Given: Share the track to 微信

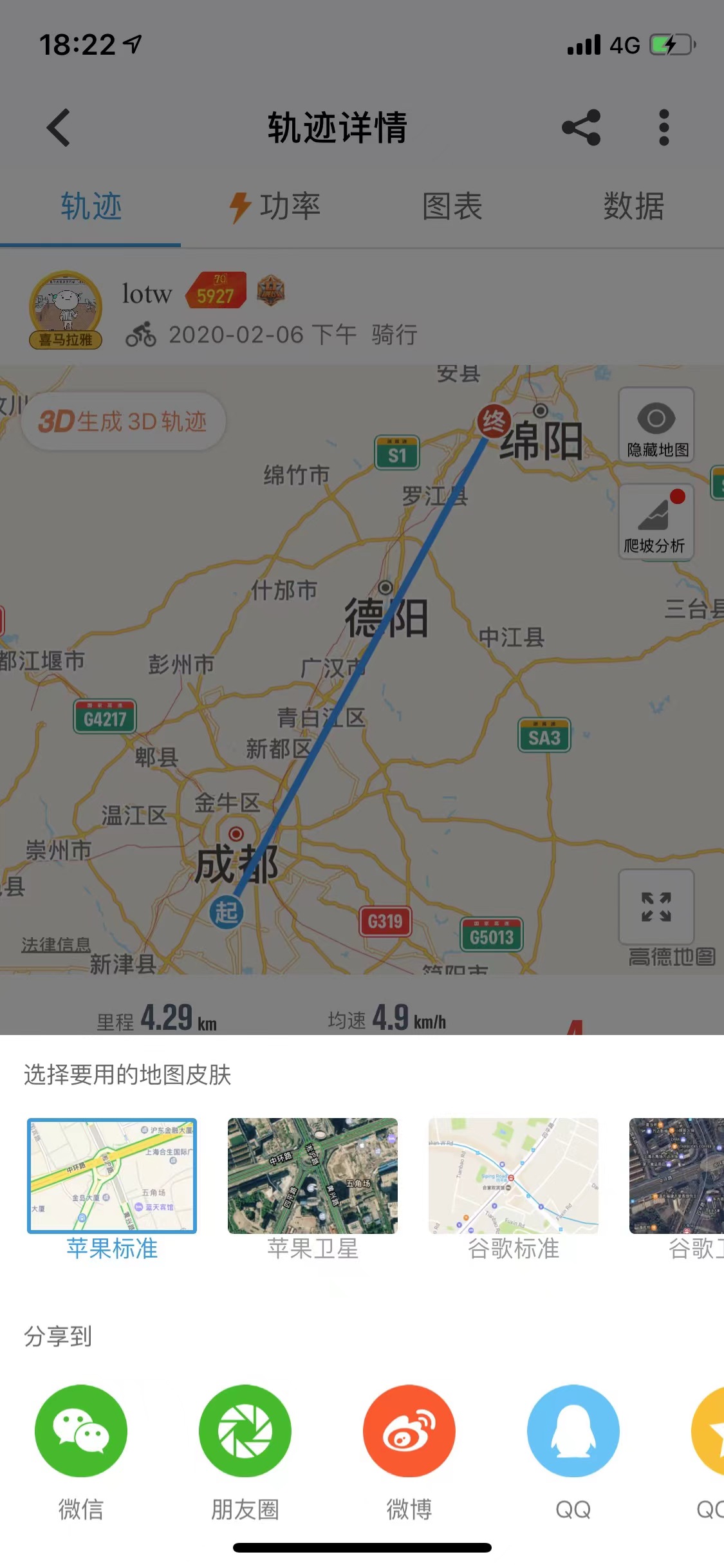Looking at the screenshot, I should 81,1431.
